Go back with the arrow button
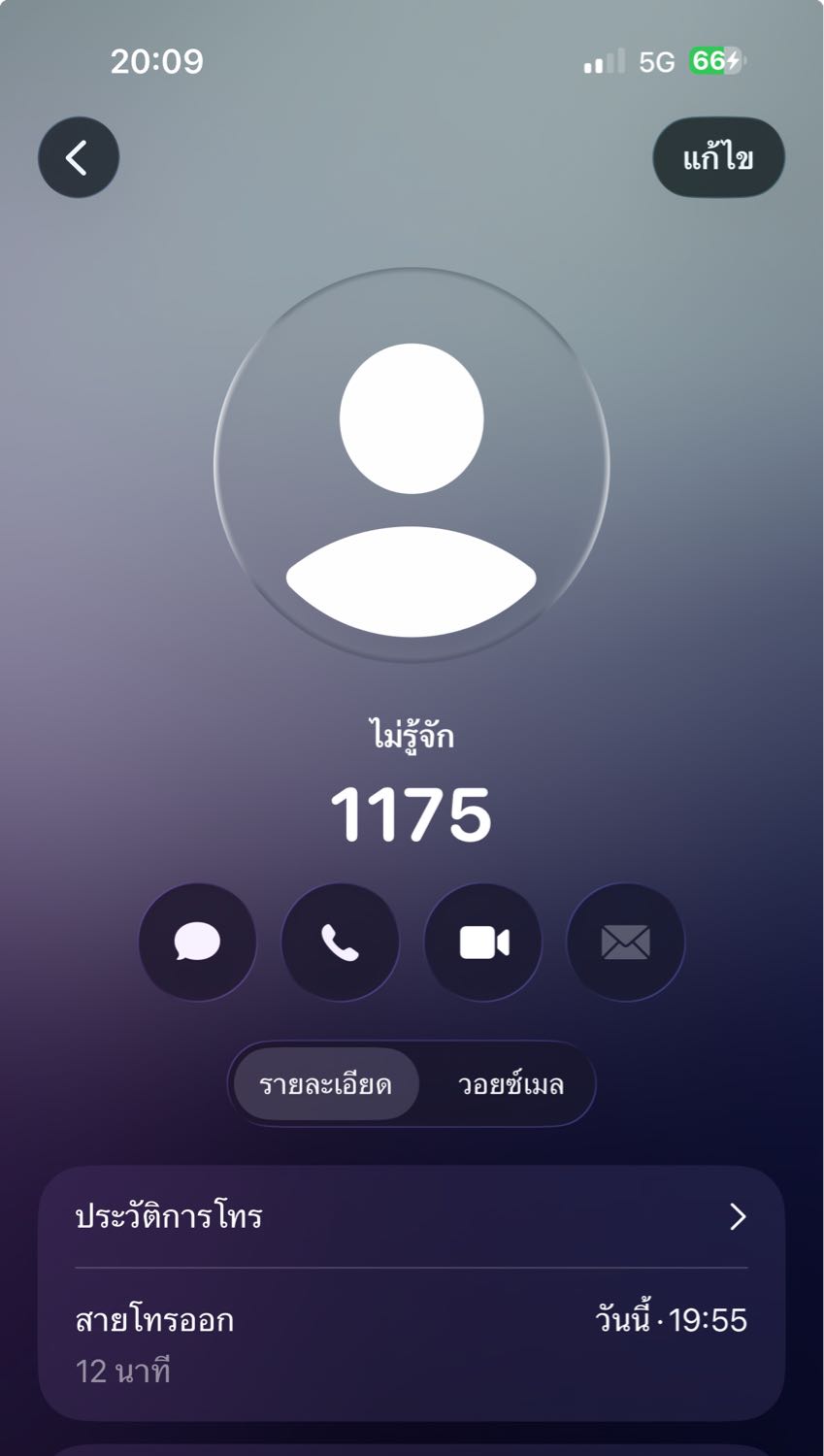The height and width of the screenshot is (1456, 824). [x=79, y=157]
